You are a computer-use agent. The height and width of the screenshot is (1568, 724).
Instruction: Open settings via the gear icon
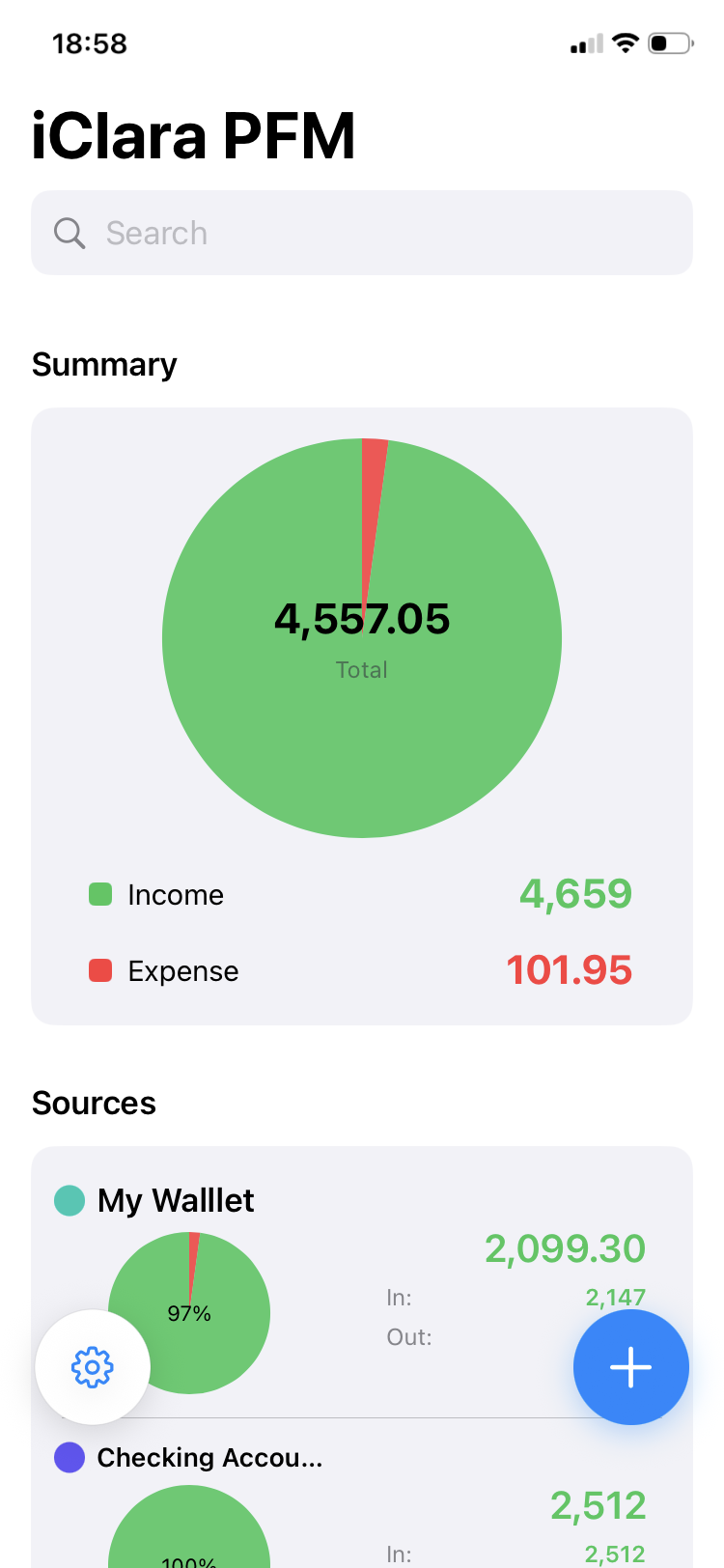click(92, 1366)
